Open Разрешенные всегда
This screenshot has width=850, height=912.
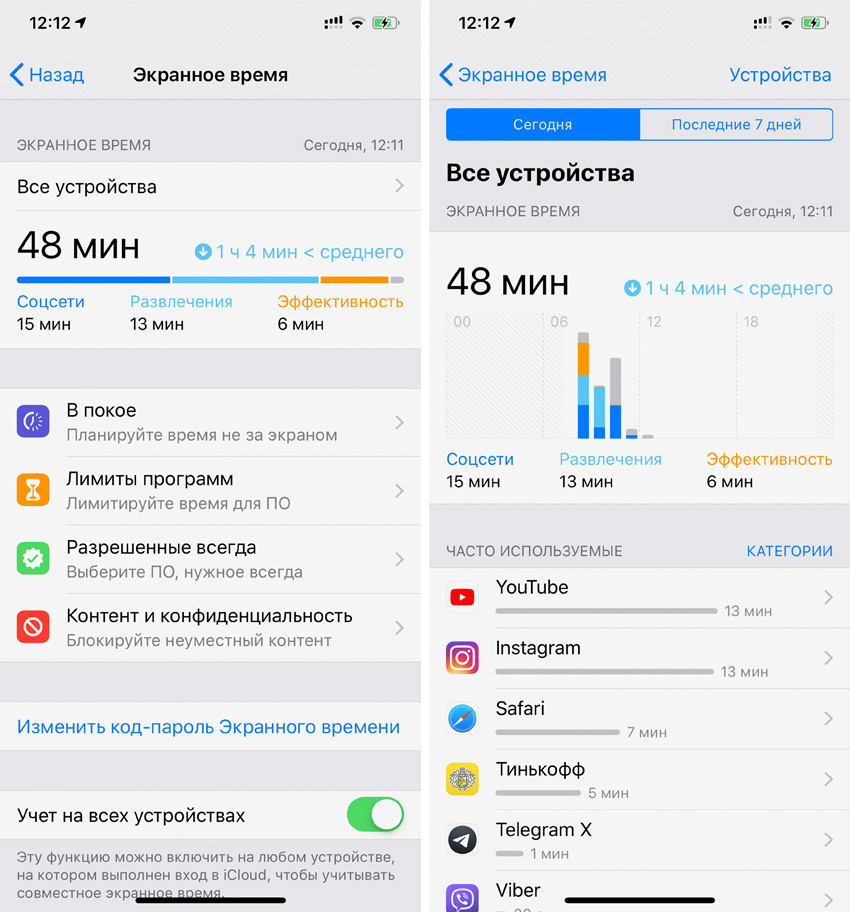pyautogui.click(x=210, y=559)
